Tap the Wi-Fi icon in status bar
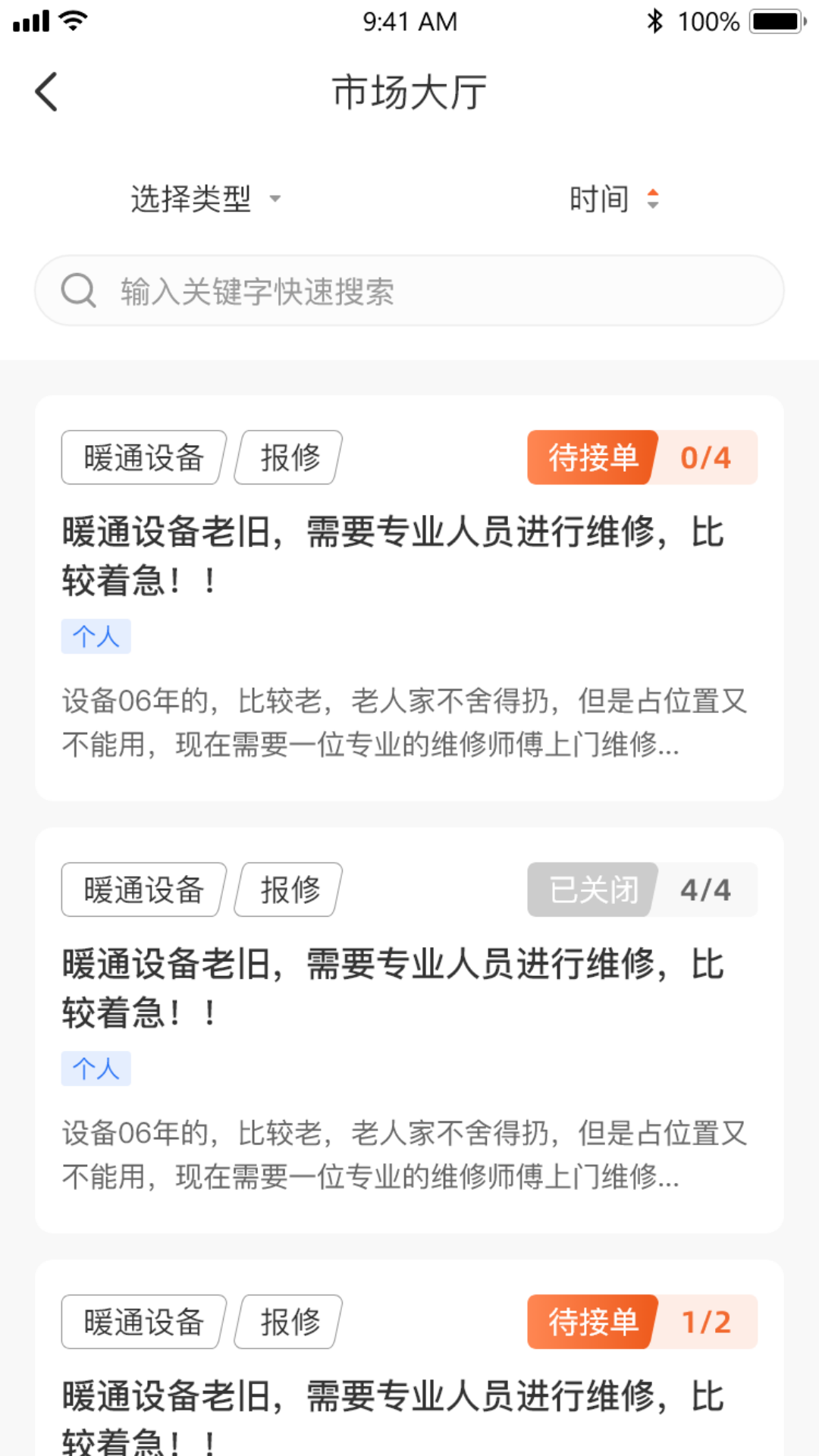Screen dimensions: 819x1456 pos(72,20)
